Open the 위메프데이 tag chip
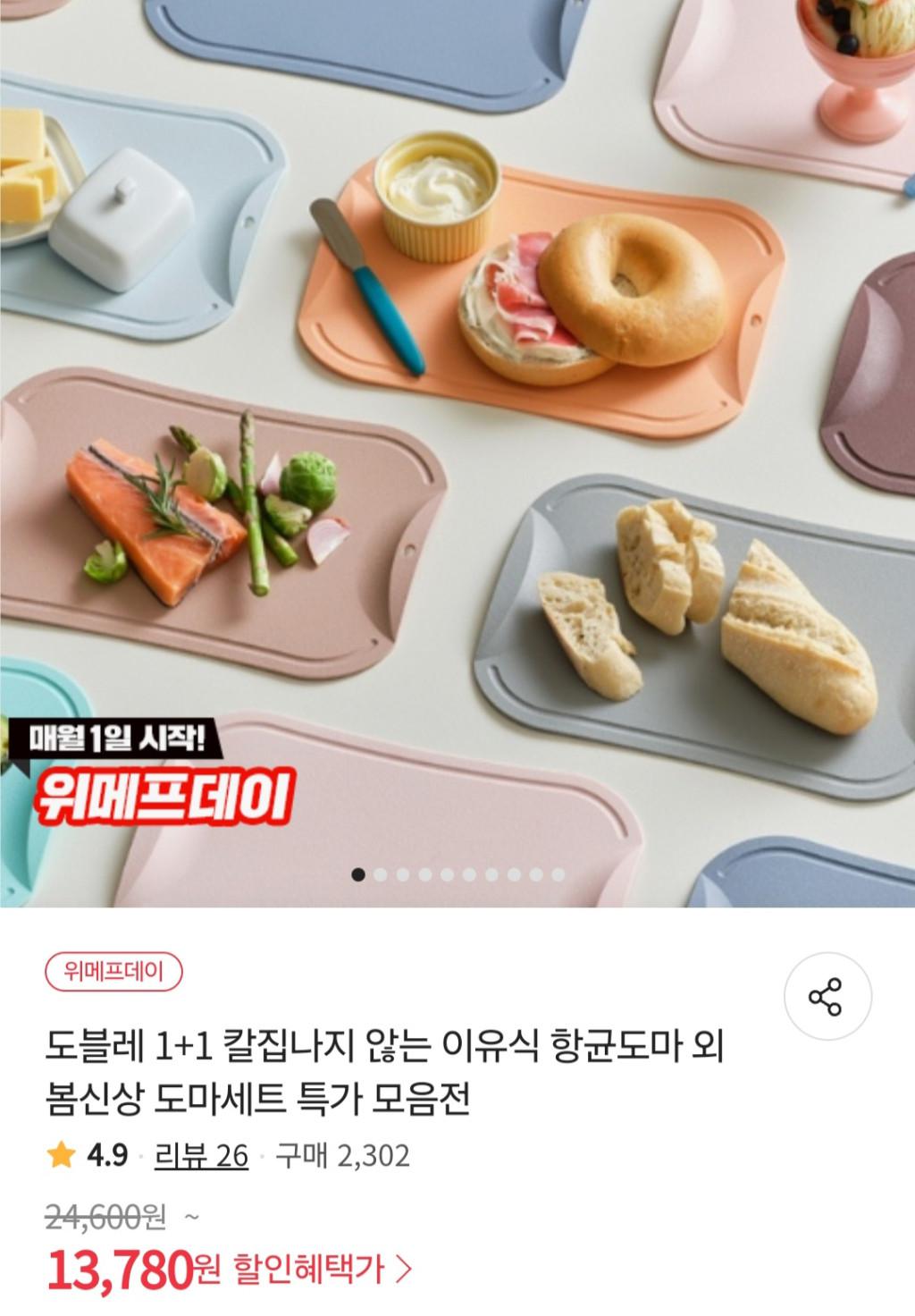 (x=113, y=972)
